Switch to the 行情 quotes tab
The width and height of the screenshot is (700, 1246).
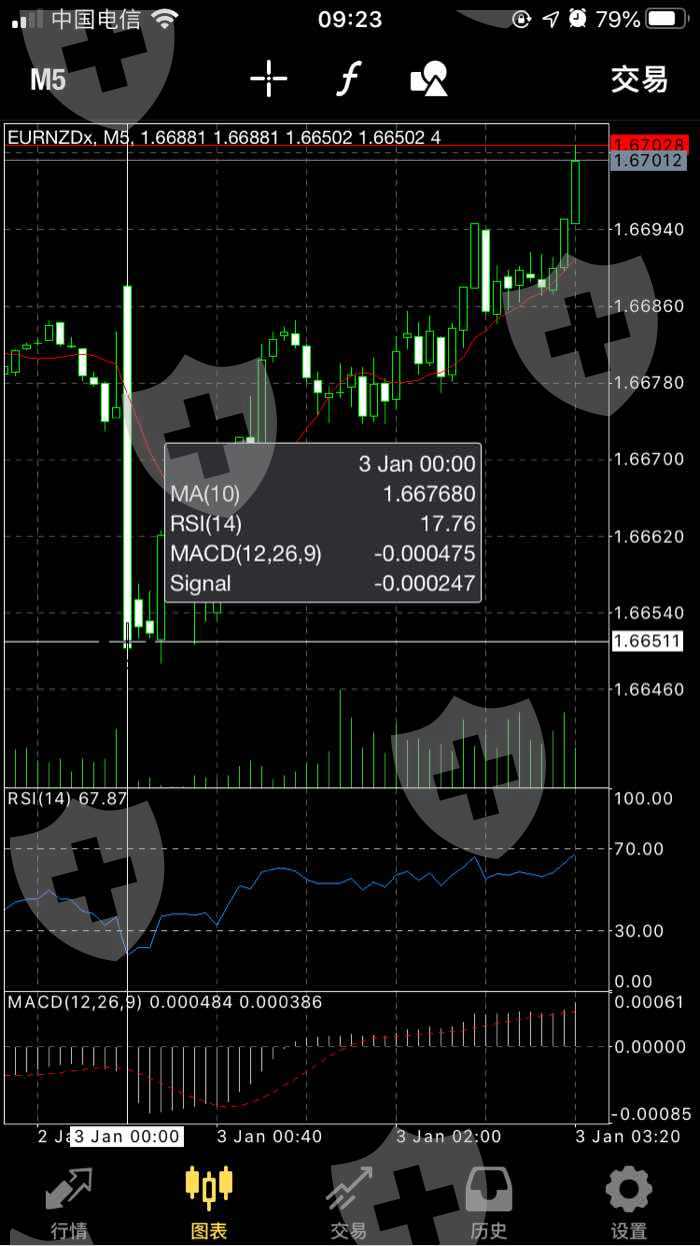(69, 1200)
